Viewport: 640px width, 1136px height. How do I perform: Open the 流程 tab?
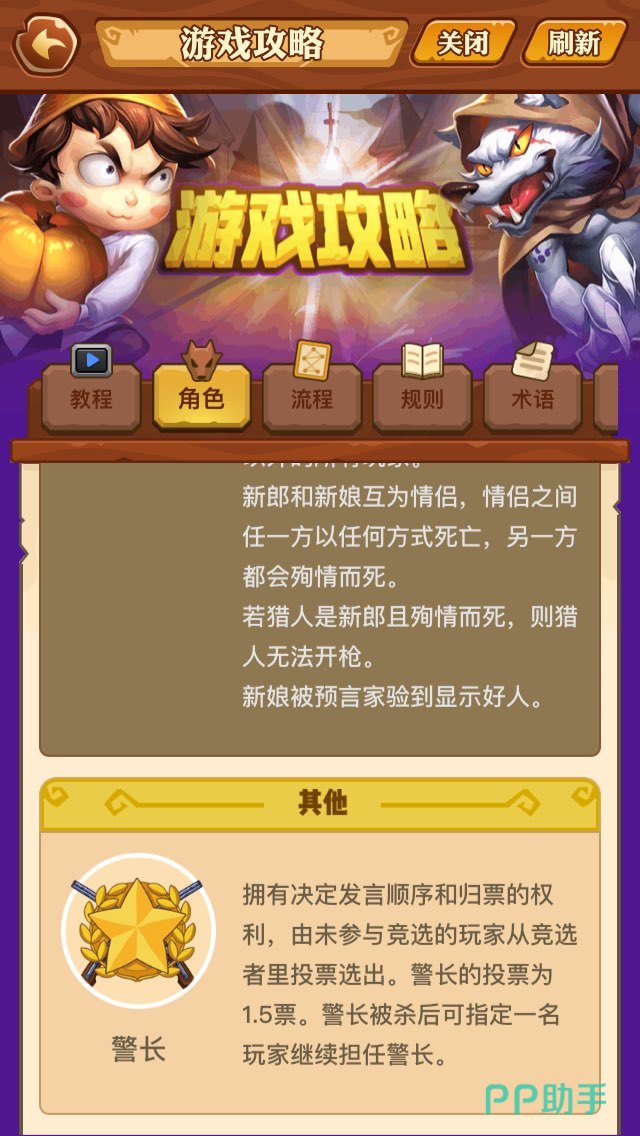[312, 397]
